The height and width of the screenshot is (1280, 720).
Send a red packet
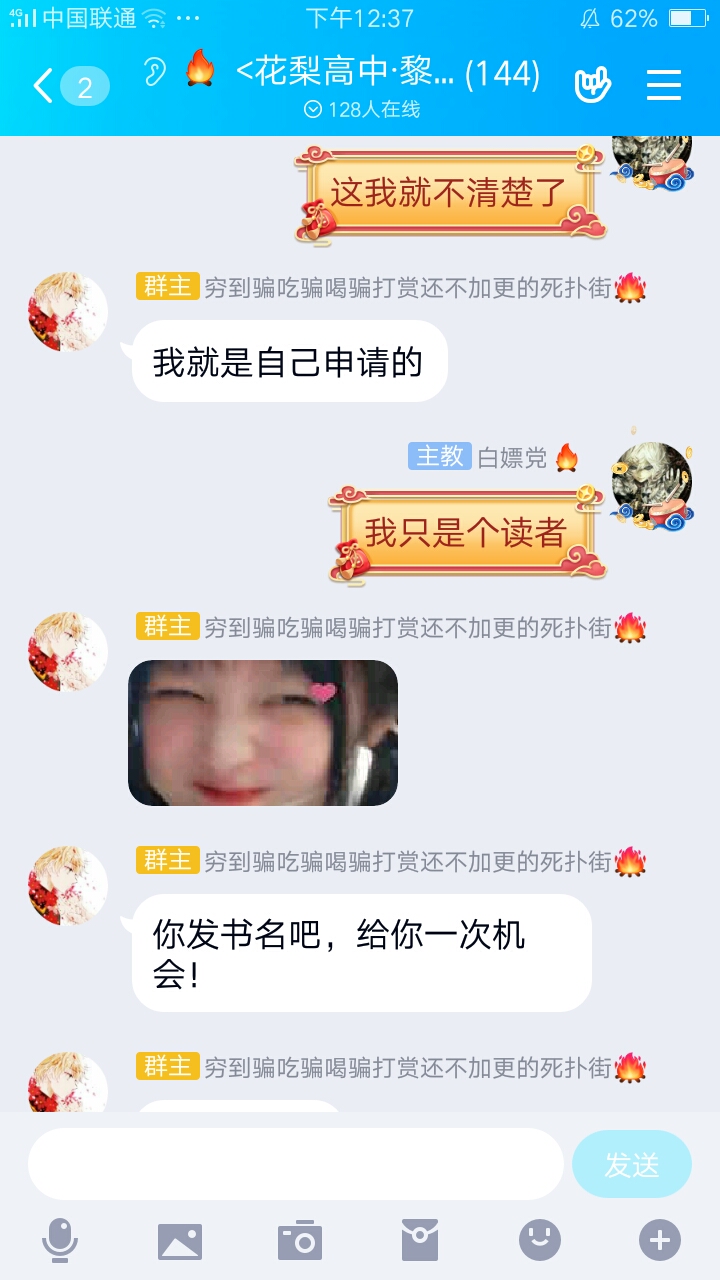(x=420, y=1241)
